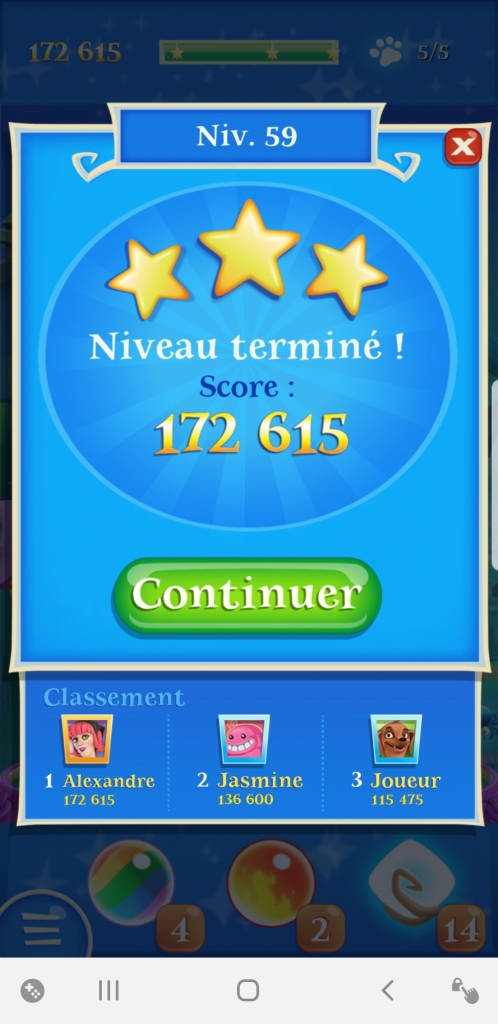The image size is (498, 1024).
Task: Open the recent apps view
Action: point(108,990)
